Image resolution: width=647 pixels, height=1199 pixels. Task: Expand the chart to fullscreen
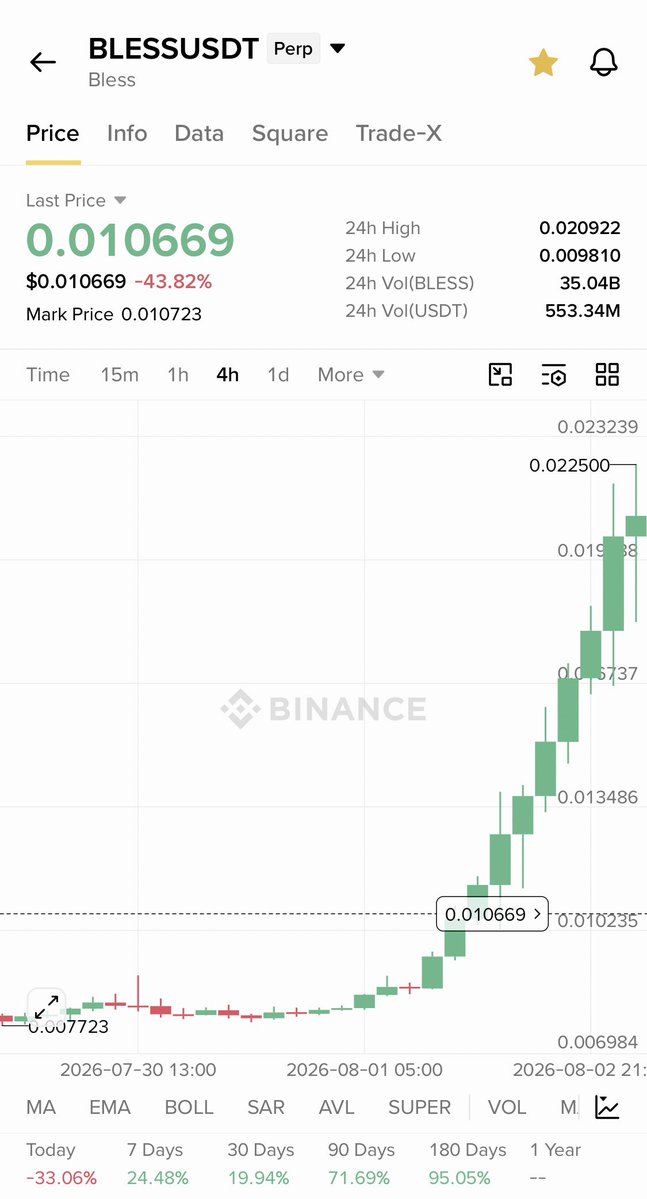pos(47,1007)
